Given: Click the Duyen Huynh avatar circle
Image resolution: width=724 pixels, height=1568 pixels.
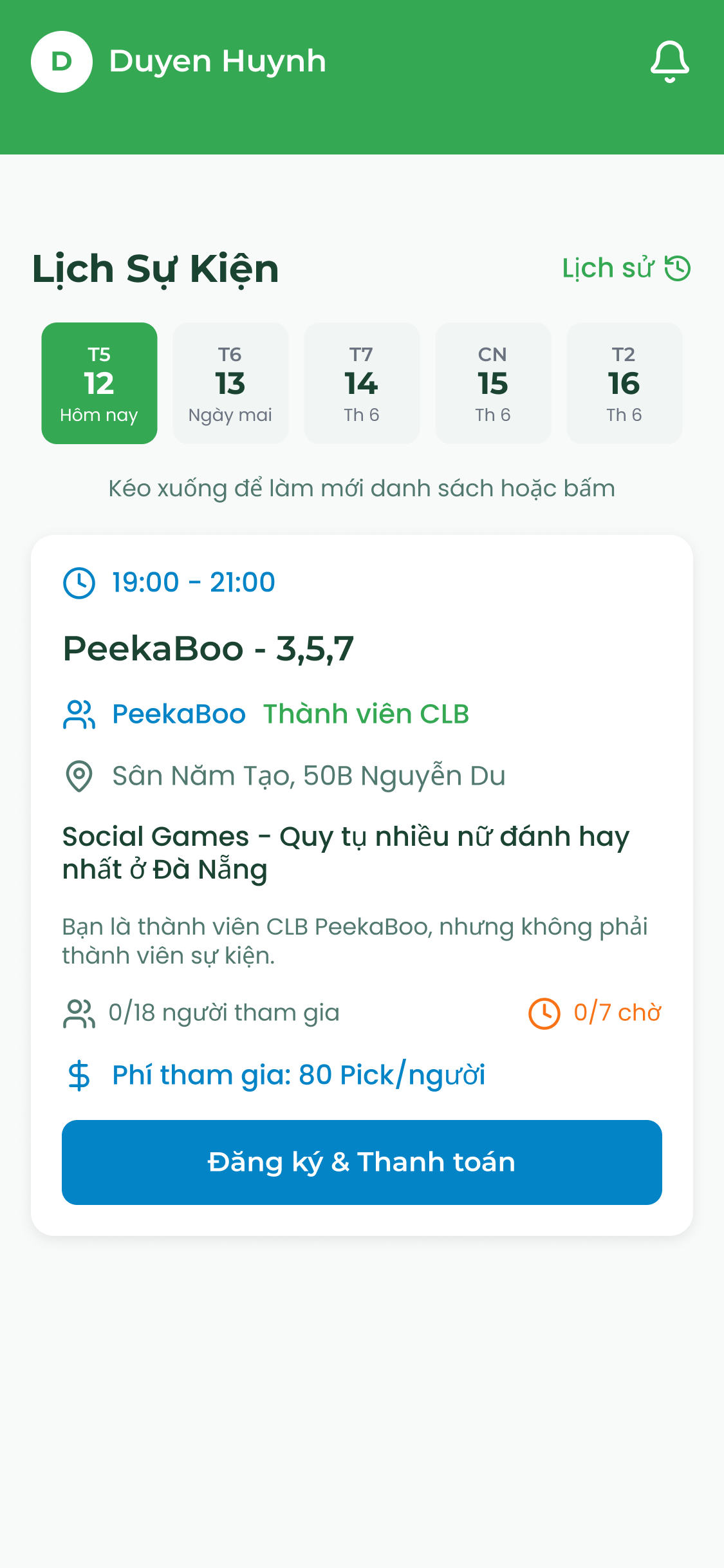Looking at the screenshot, I should tap(61, 61).
